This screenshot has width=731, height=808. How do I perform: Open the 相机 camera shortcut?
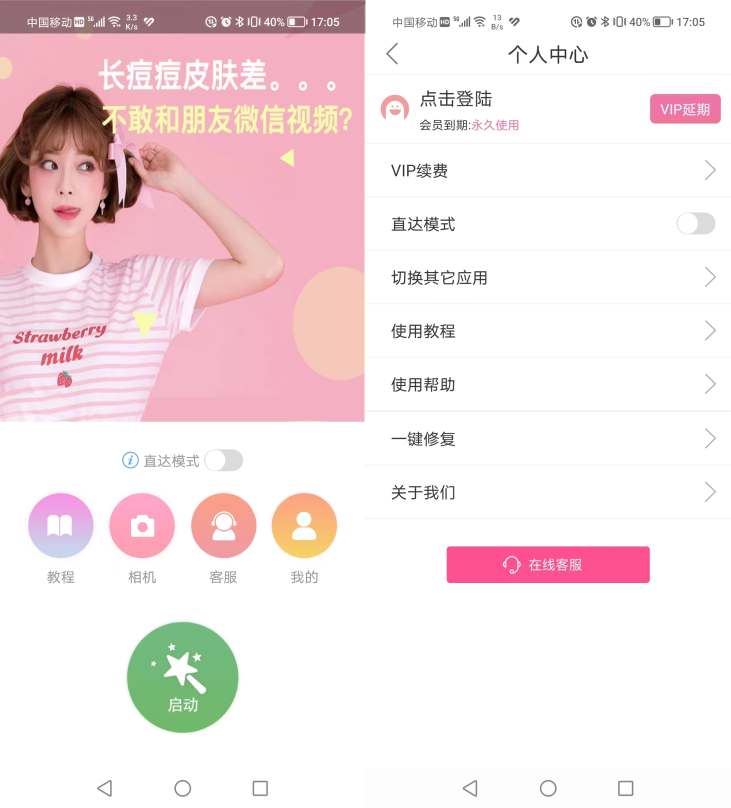pos(142,526)
